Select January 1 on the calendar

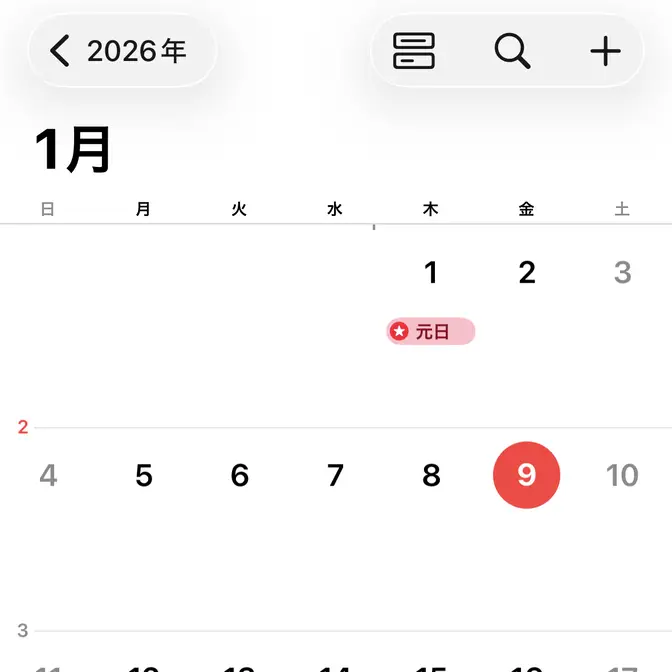[x=431, y=272]
